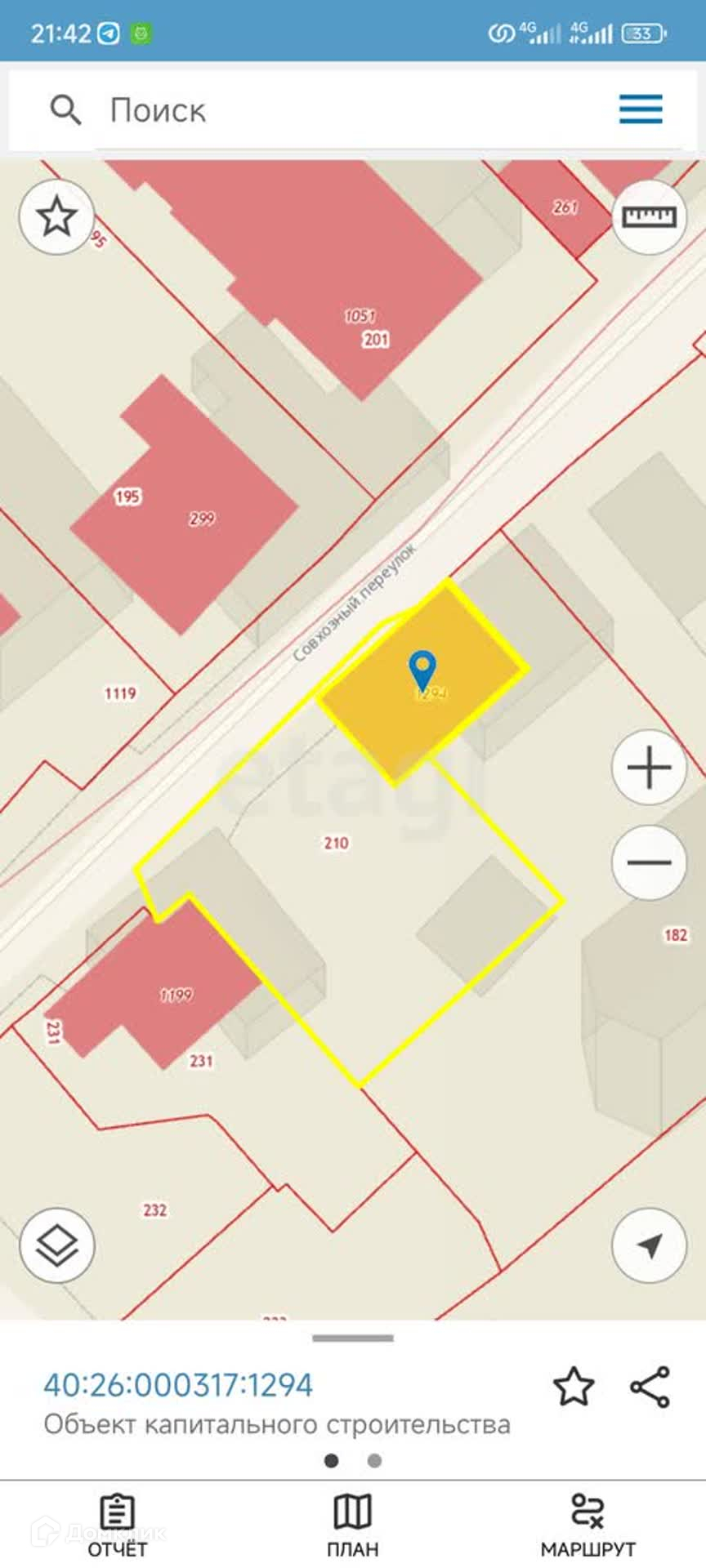706x1568 pixels.
Task: Open the map layers selector
Action: pos(56,1245)
